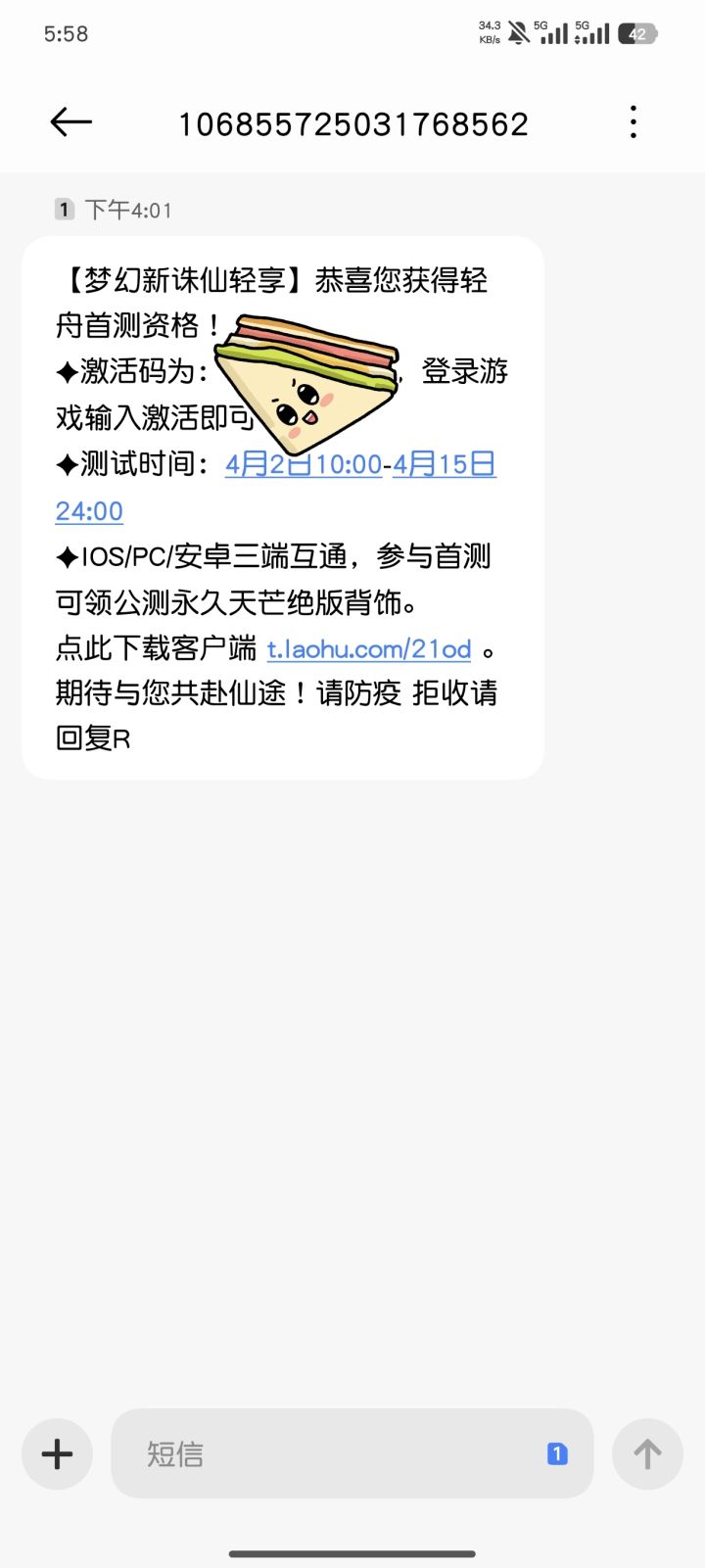Switch SIM card in the input field
Screen dimensions: 705x1568
click(556, 1453)
